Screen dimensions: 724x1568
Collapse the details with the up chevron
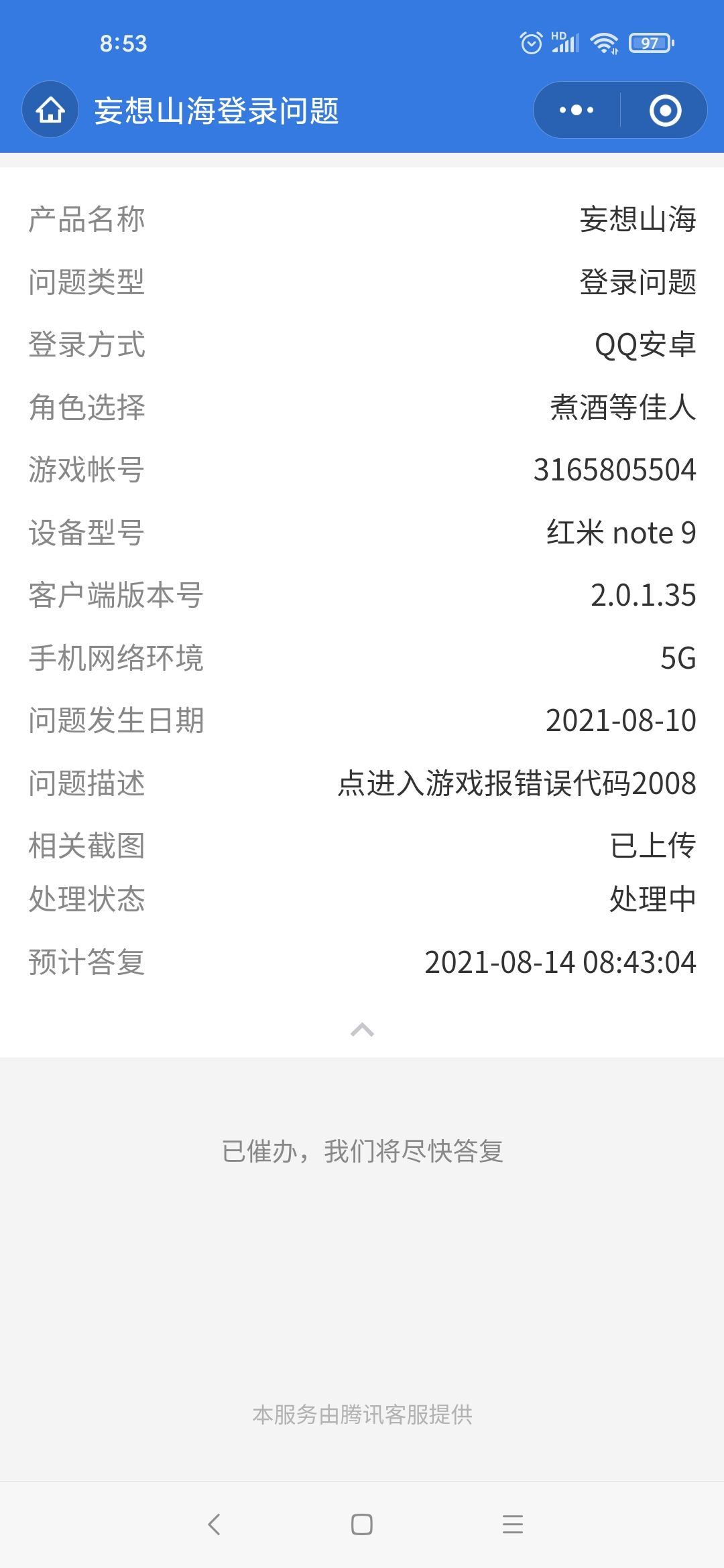(362, 1030)
